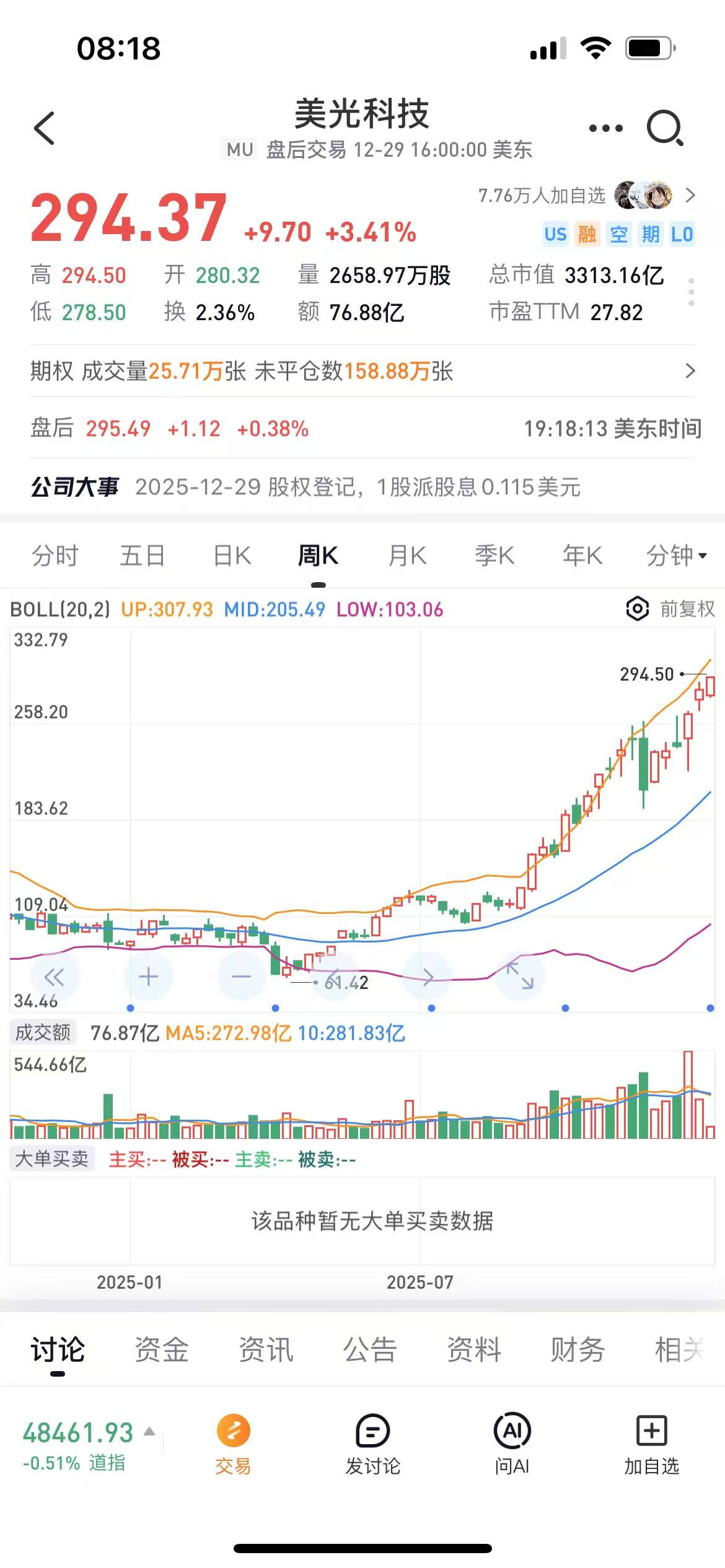Open chart settings gear beside 前复权
This screenshot has height=1568, width=725.
638,609
